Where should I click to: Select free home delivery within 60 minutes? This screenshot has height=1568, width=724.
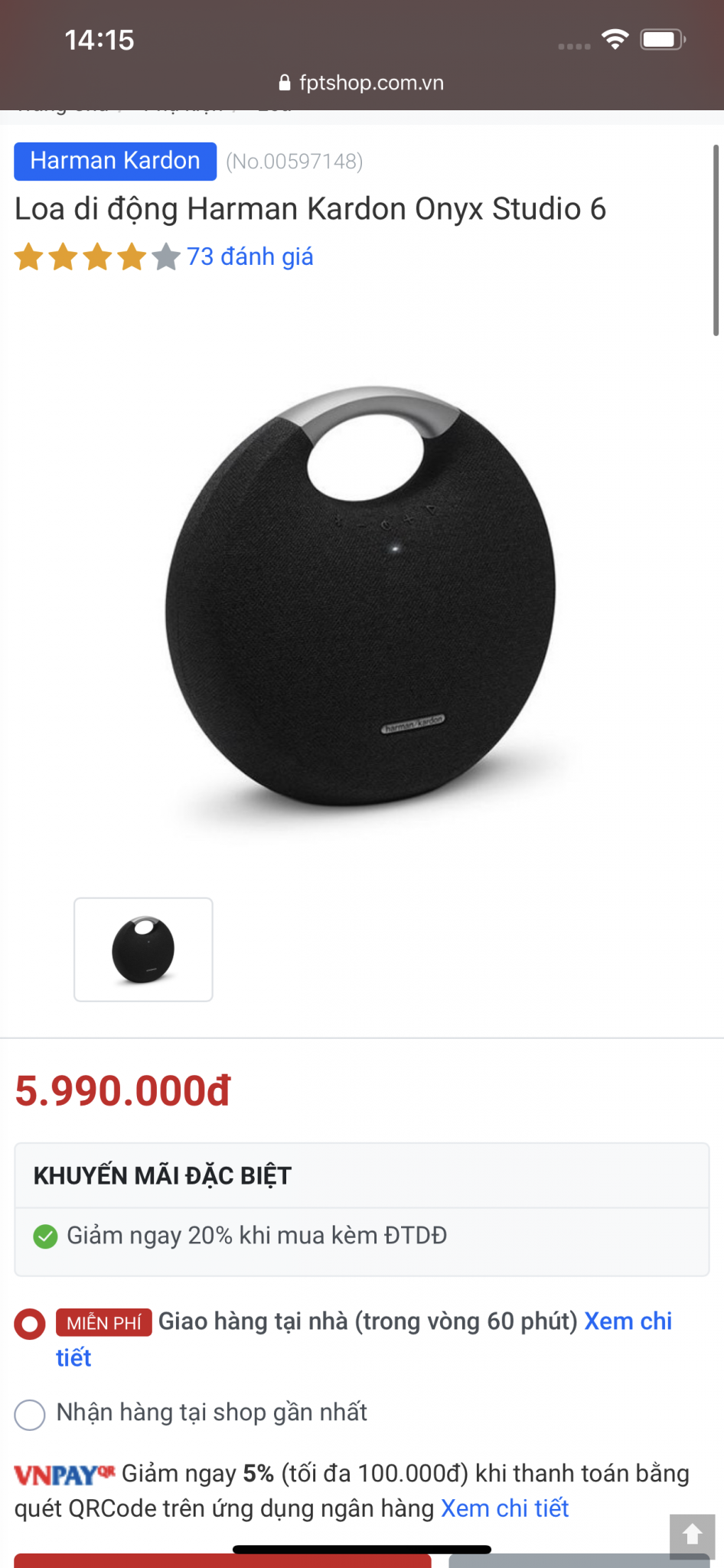coord(30,1325)
